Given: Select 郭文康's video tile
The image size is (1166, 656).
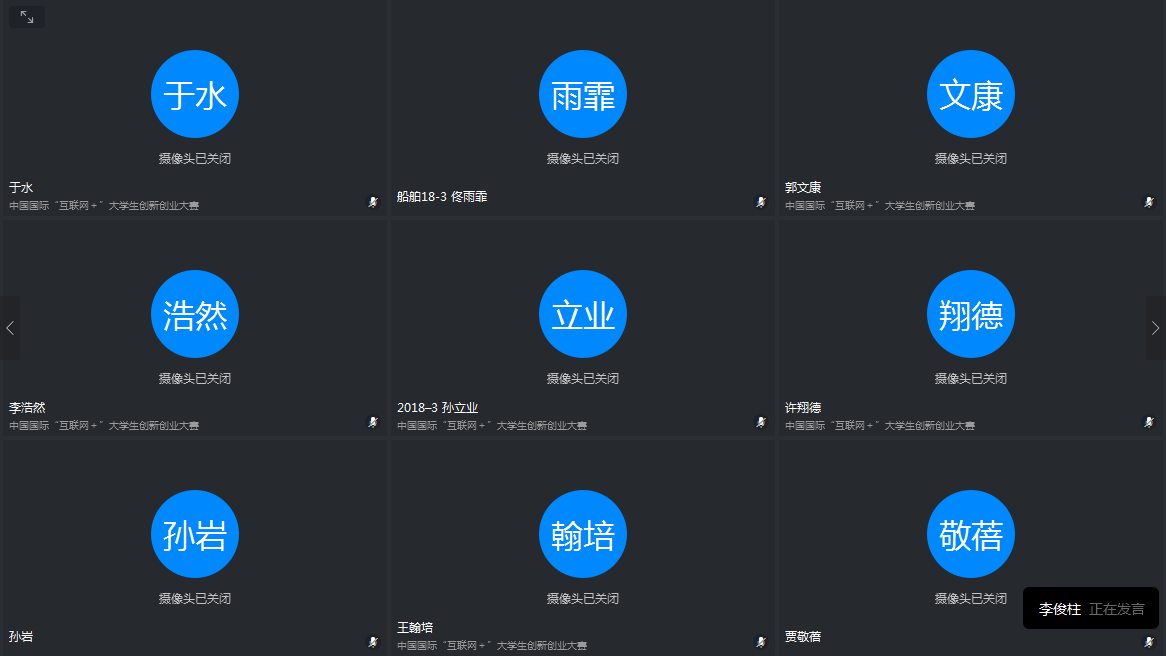Looking at the screenshot, I should pyautogui.click(x=970, y=108).
